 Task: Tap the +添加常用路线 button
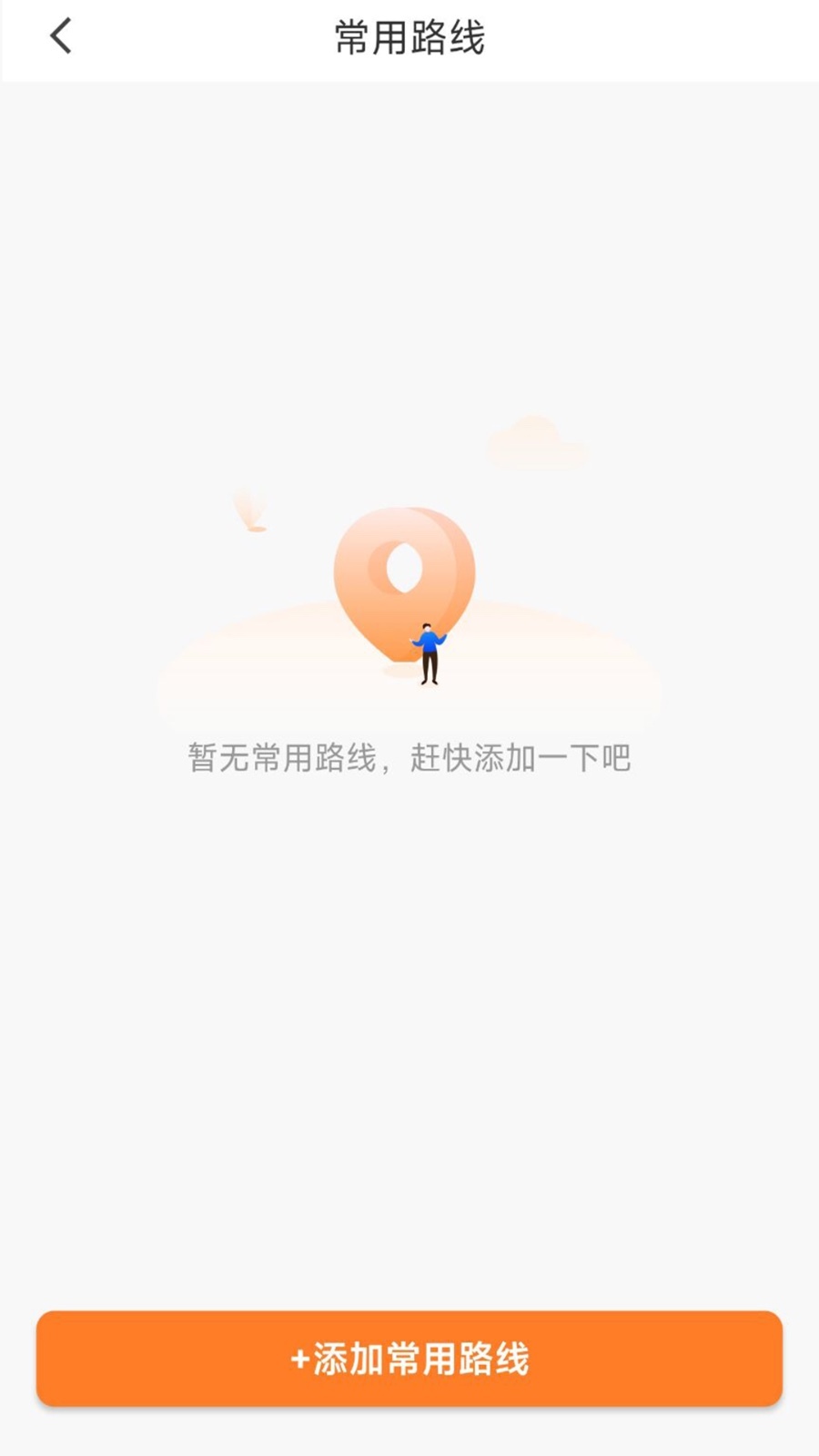(x=409, y=1358)
